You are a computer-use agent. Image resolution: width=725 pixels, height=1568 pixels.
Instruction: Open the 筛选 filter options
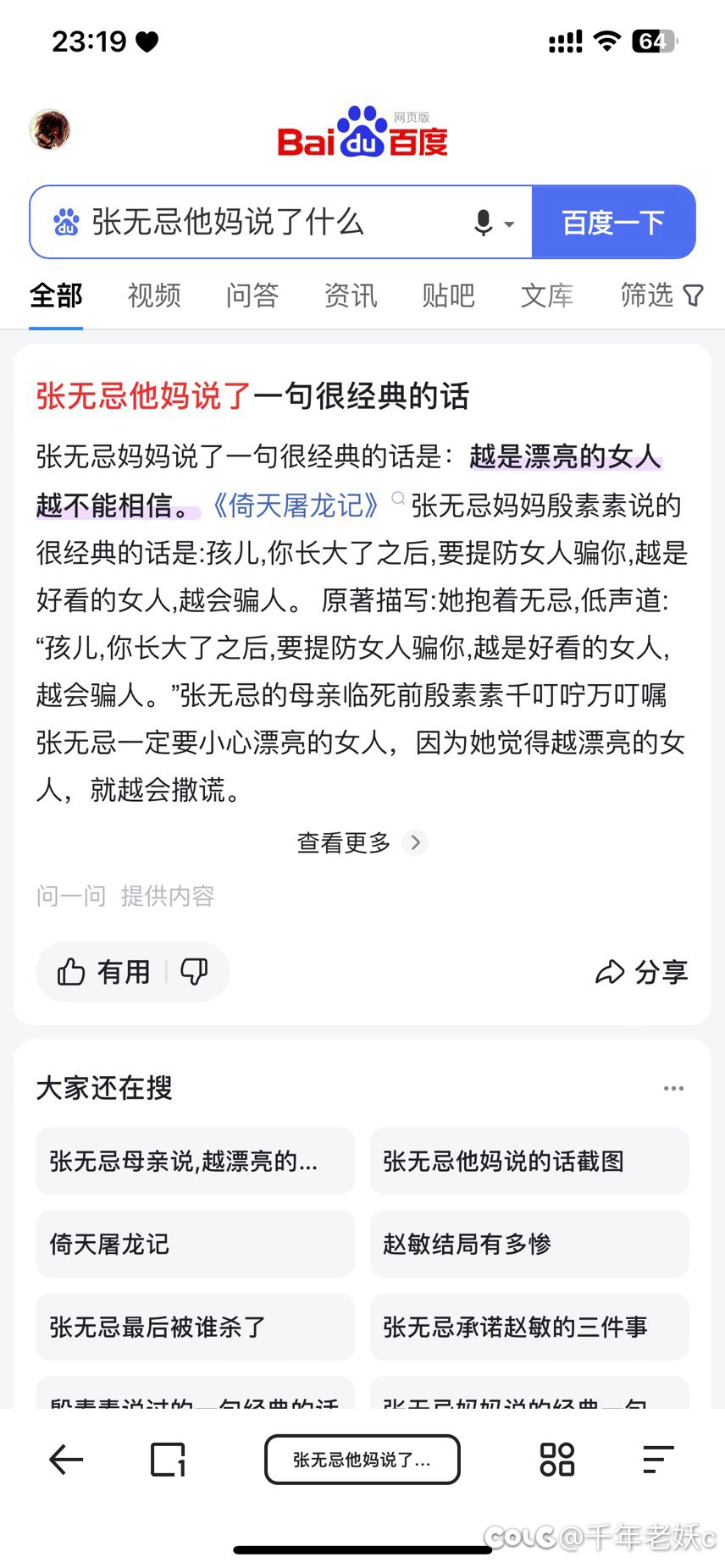(x=661, y=295)
